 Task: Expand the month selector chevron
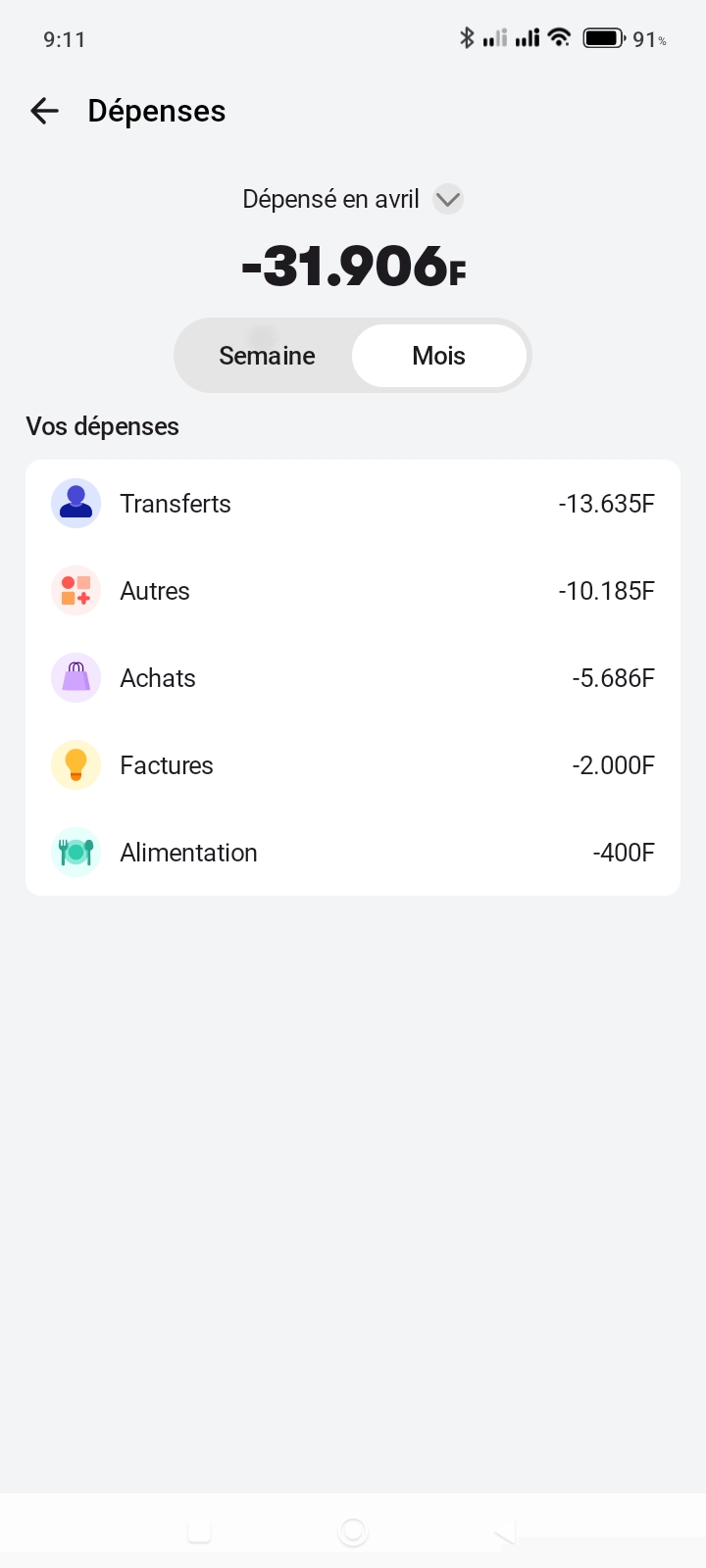[448, 199]
